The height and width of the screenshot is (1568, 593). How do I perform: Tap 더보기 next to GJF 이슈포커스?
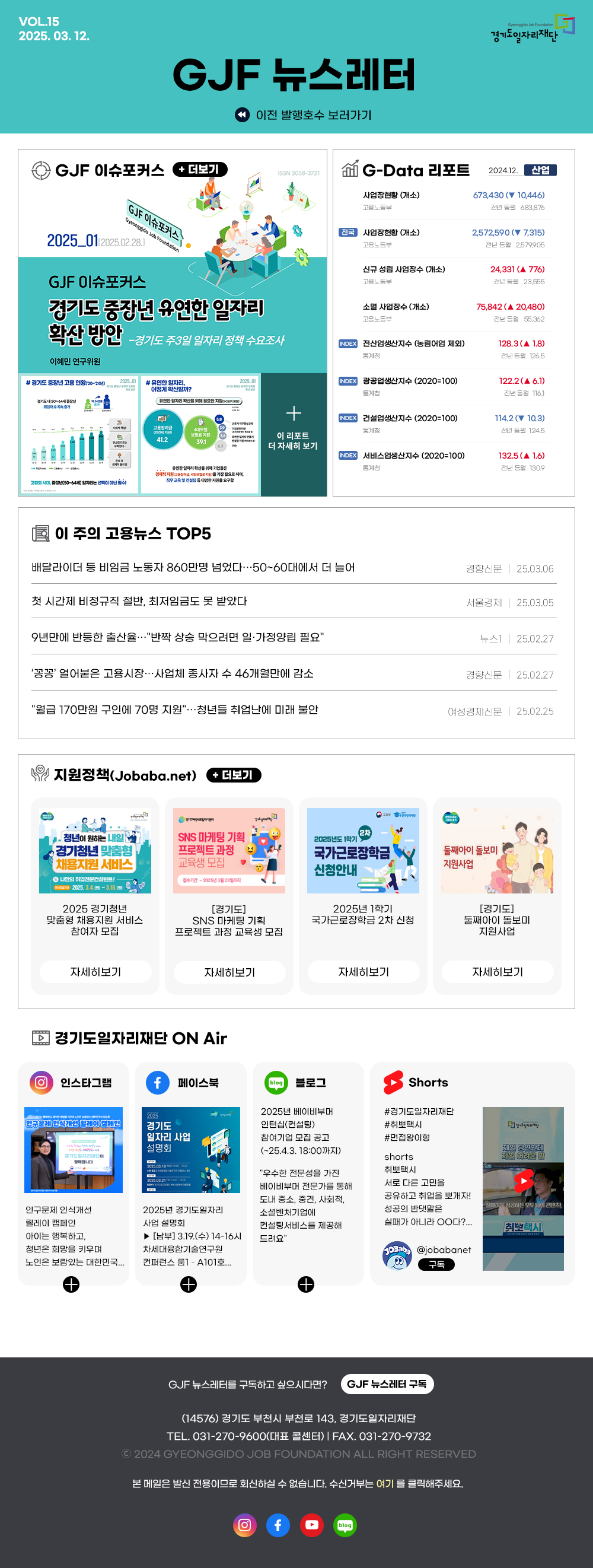tap(200, 169)
